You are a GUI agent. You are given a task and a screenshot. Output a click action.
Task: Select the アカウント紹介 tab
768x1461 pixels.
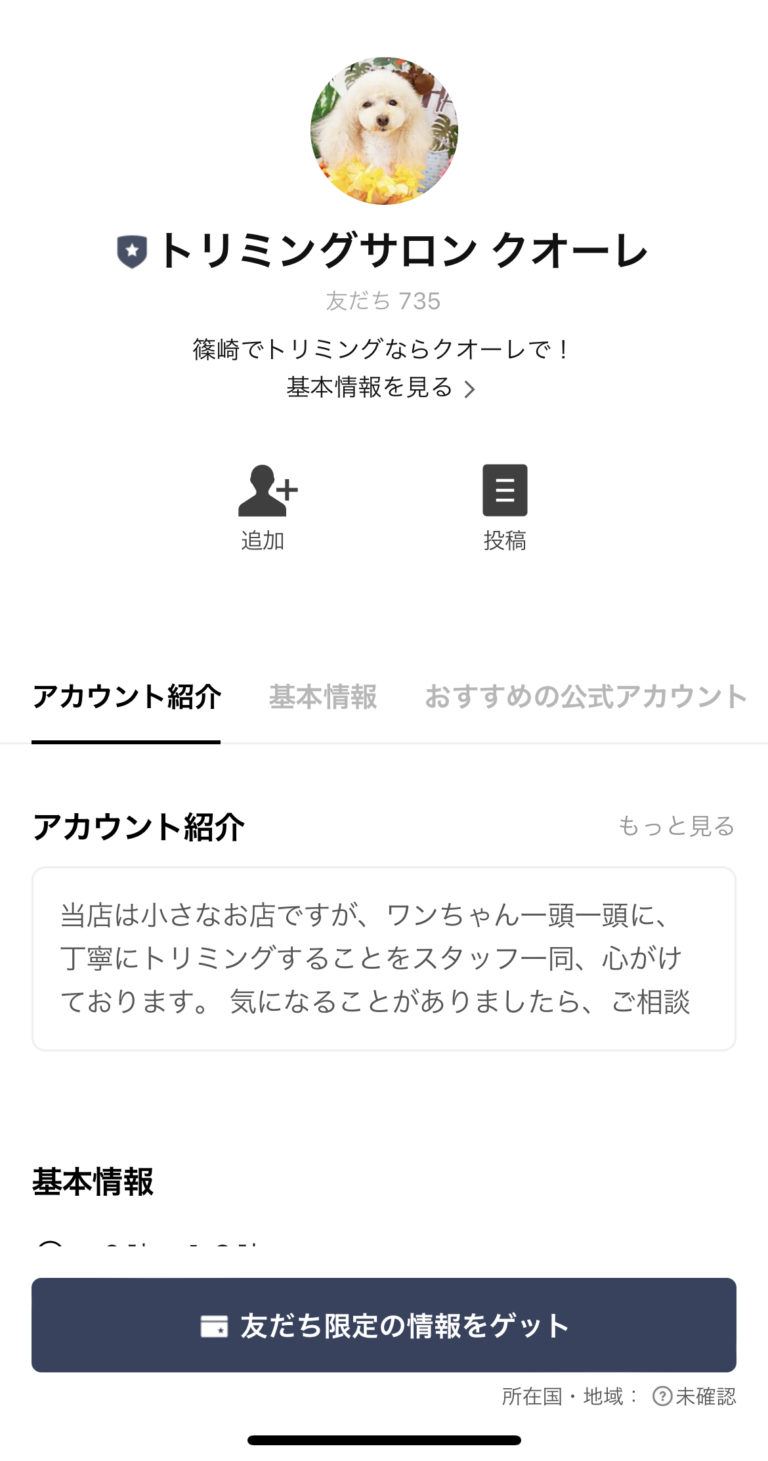126,697
